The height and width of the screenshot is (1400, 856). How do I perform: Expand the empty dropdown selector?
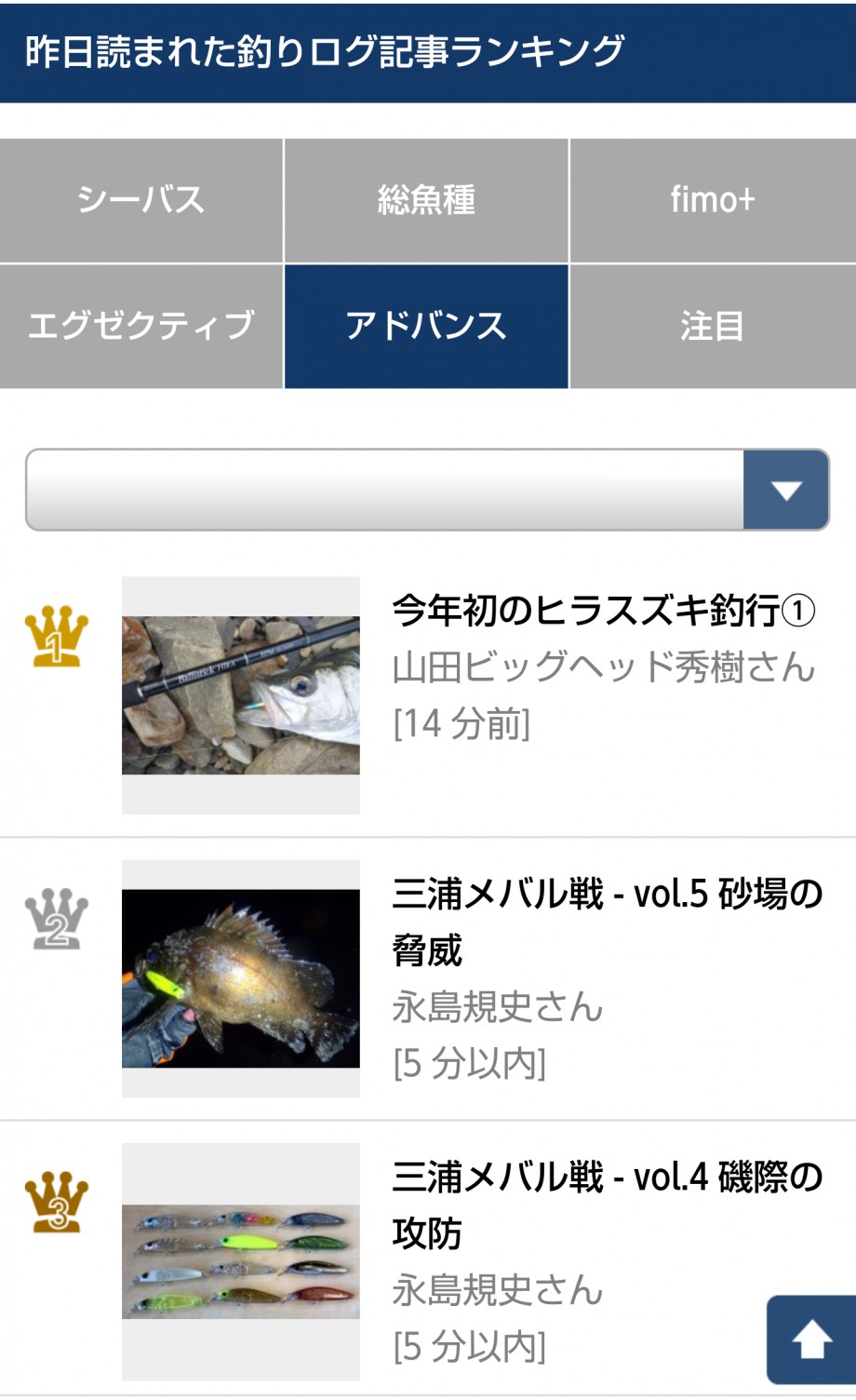(427, 490)
